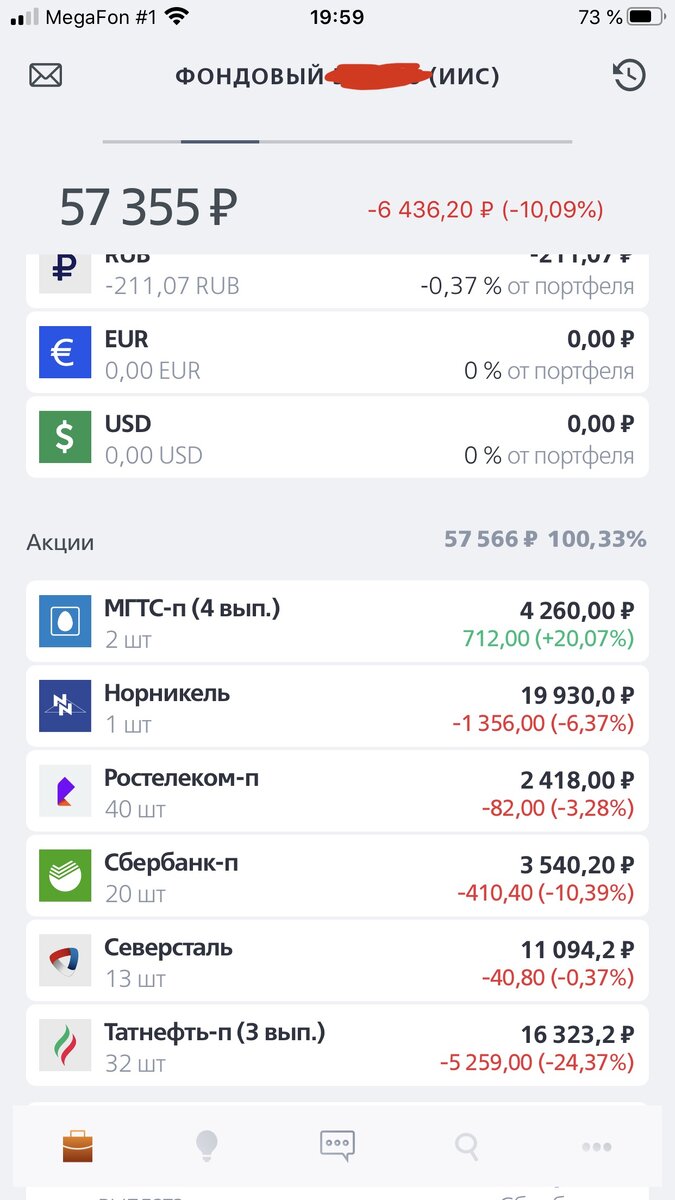View Татнефть-п (3 вып.) position details
This screenshot has height=1200, width=675.
pyautogui.click(x=337, y=1045)
